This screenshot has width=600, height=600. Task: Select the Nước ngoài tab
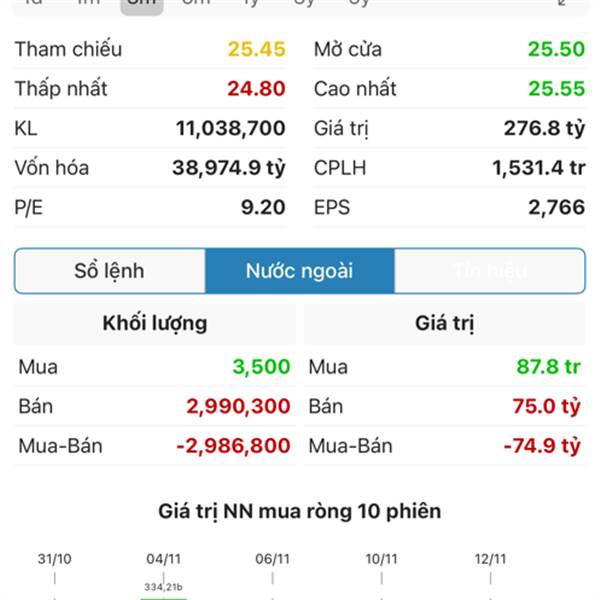point(299,271)
